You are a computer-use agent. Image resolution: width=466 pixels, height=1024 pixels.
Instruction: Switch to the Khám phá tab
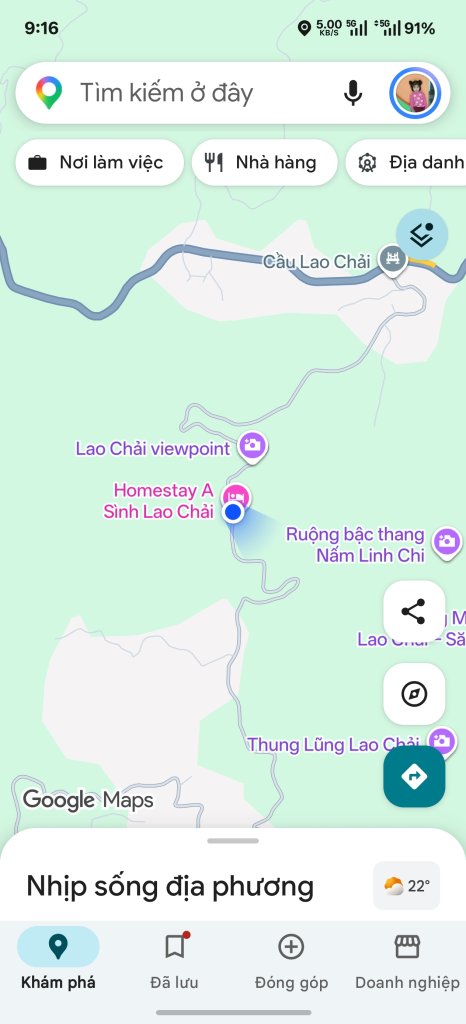tap(58, 960)
